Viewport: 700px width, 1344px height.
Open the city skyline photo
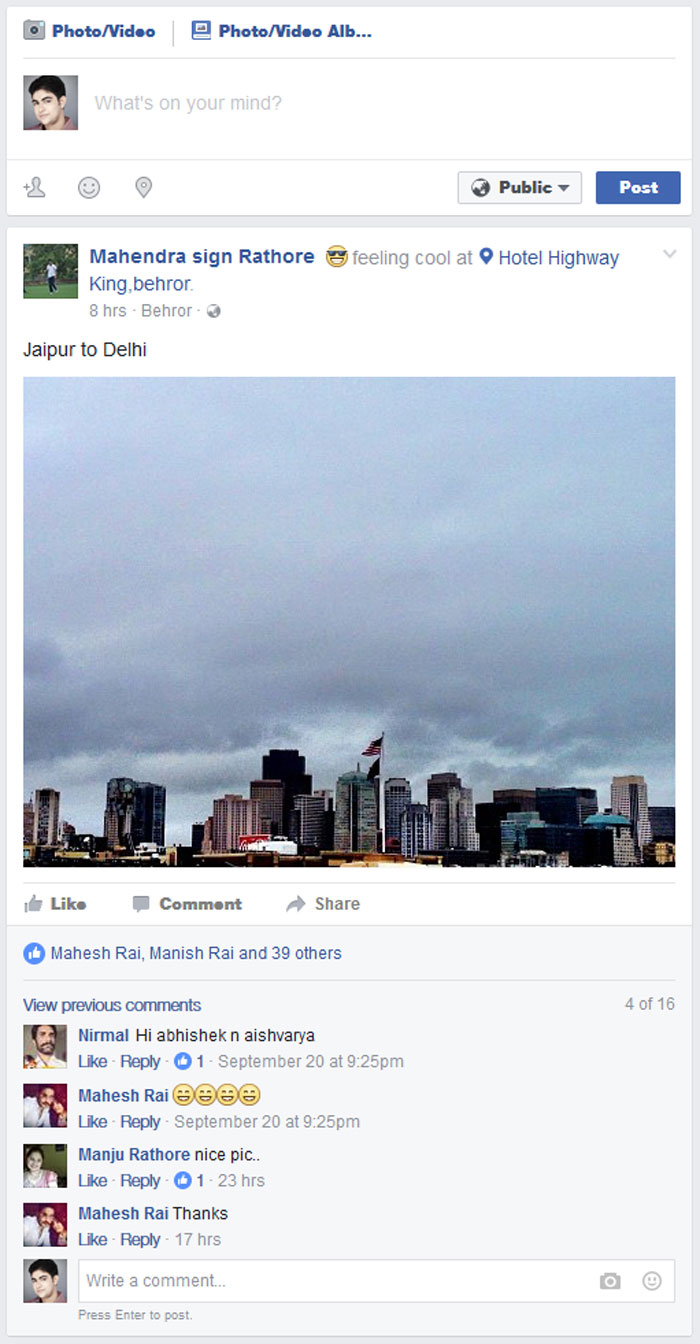coord(349,621)
